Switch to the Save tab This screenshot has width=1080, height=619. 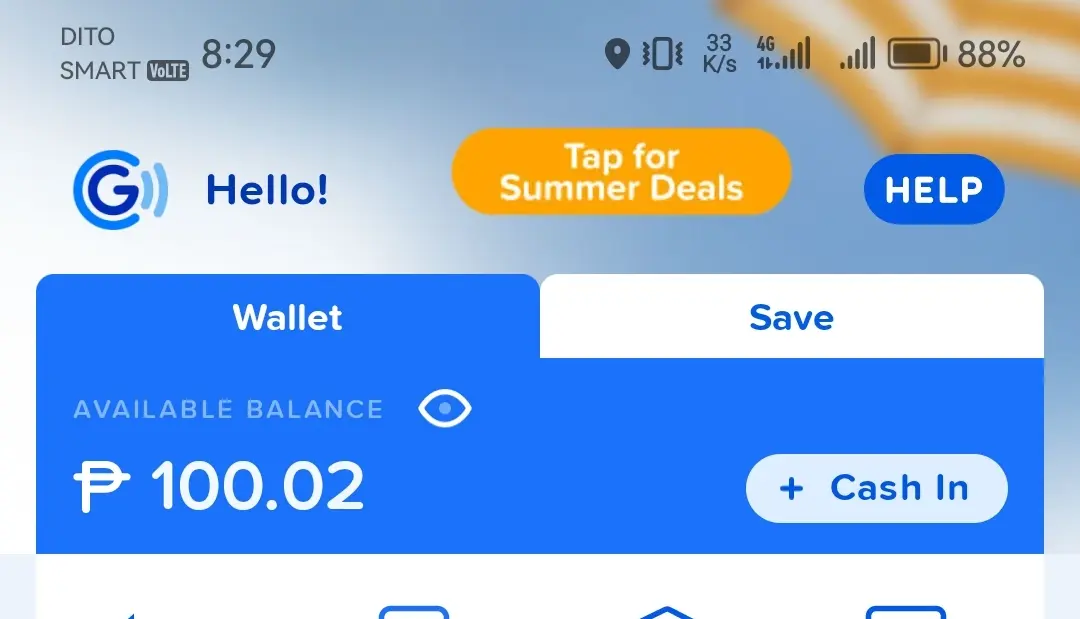click(x=791, y=317)
